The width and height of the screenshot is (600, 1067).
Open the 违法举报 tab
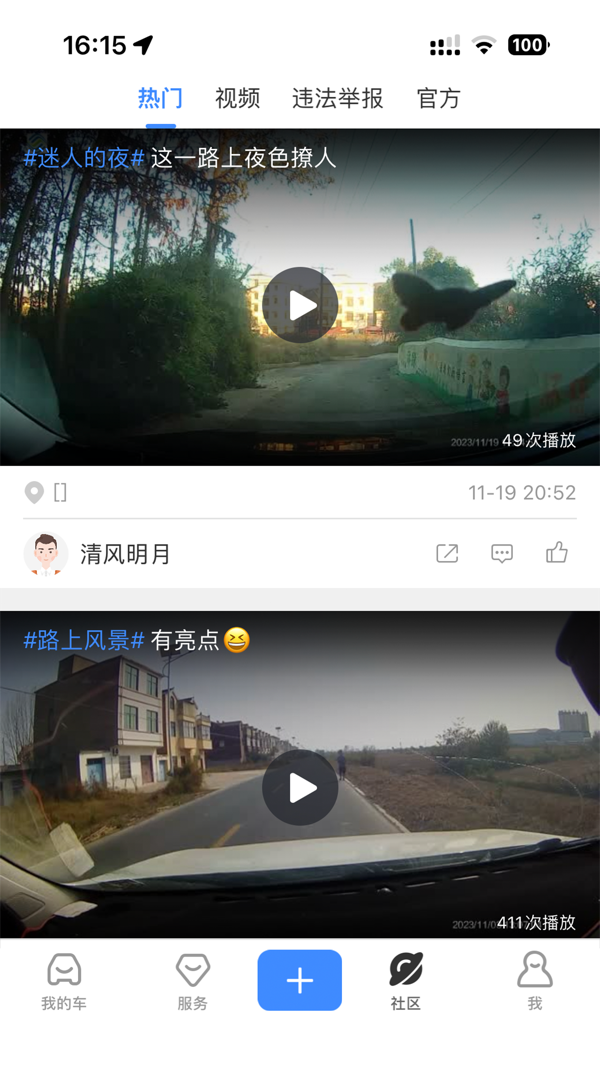pos(337,98)
